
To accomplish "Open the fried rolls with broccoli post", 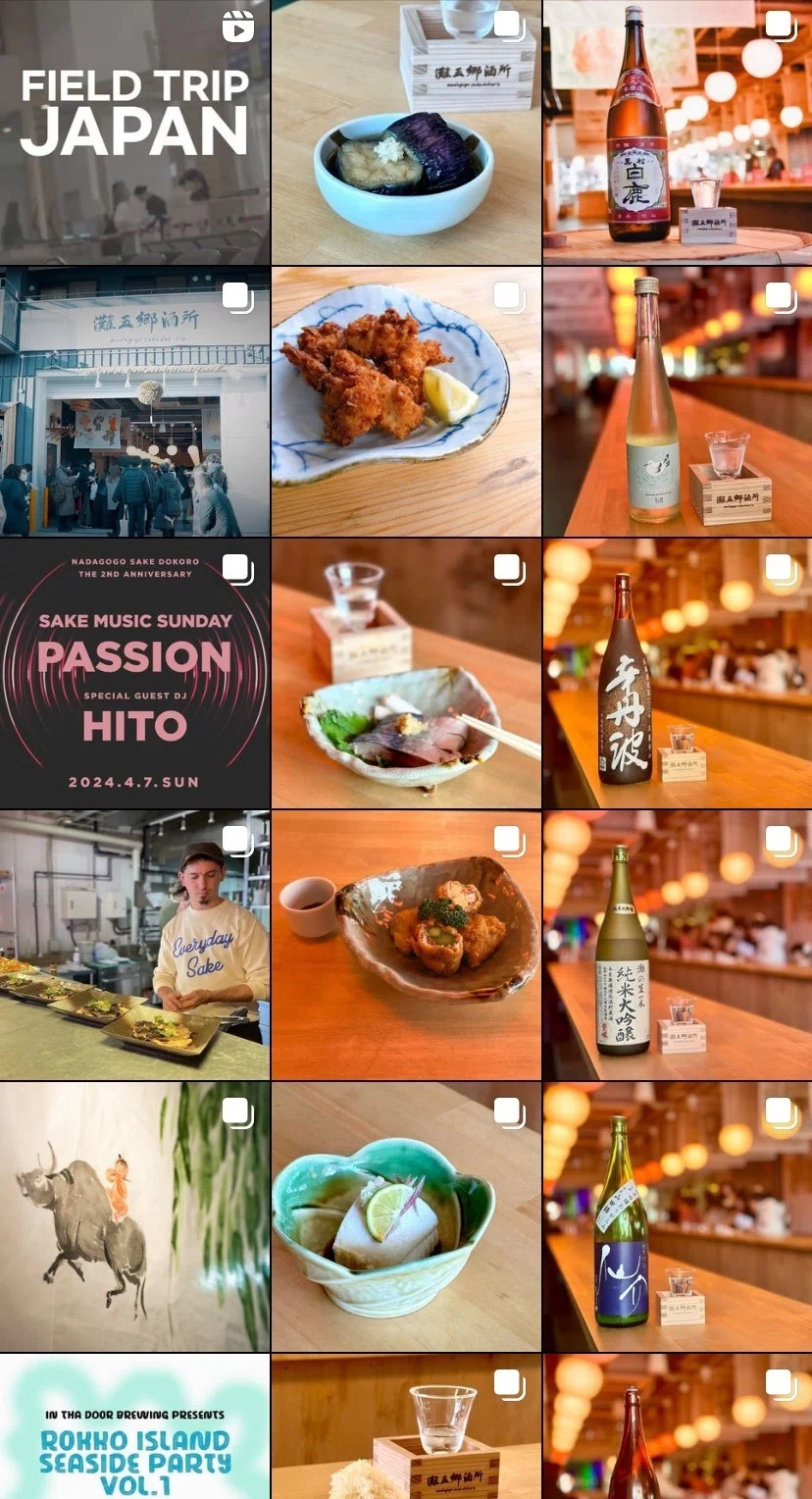I will click(406, 945).
